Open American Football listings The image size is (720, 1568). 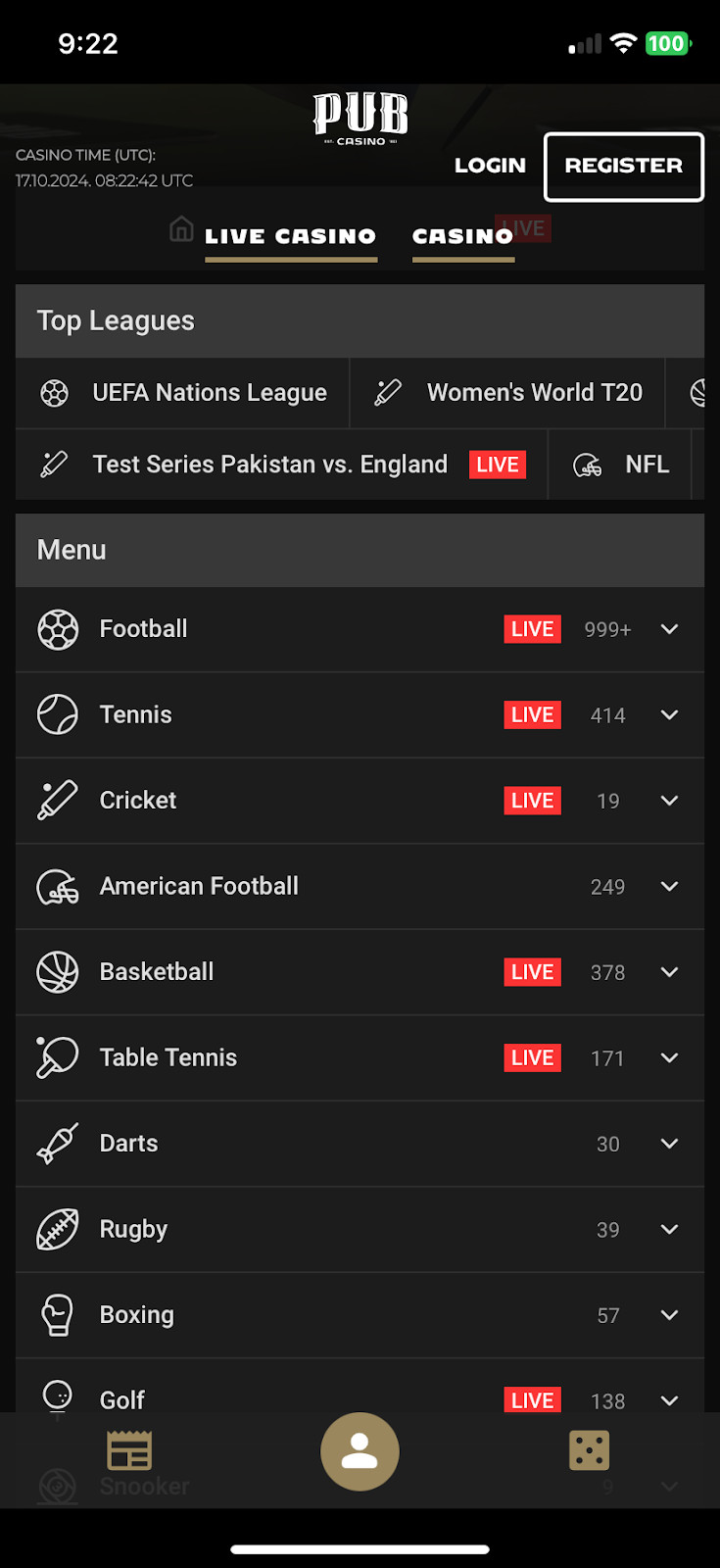(360, 887)
